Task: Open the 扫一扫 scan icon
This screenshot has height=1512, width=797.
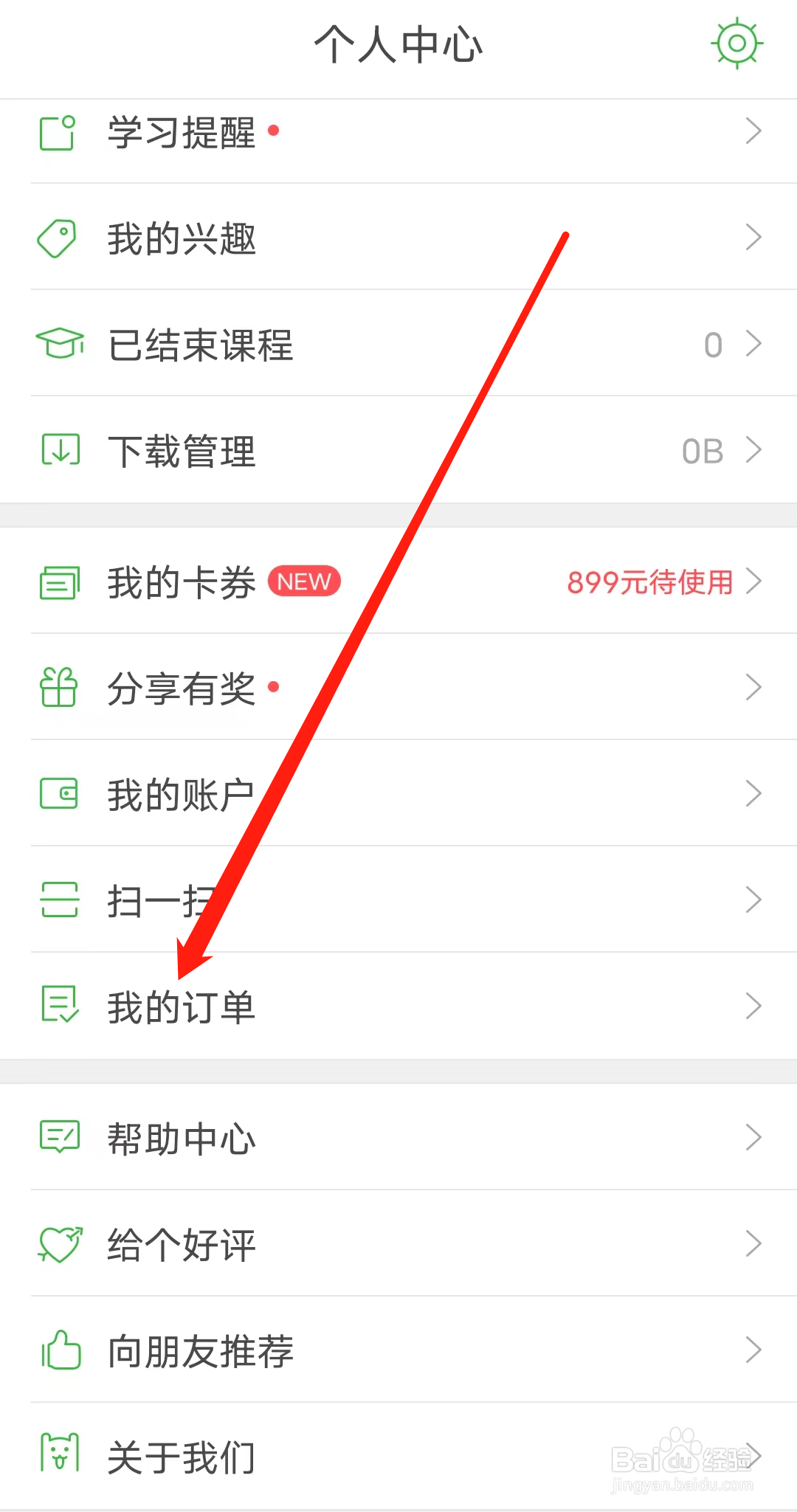Action: 59,900
